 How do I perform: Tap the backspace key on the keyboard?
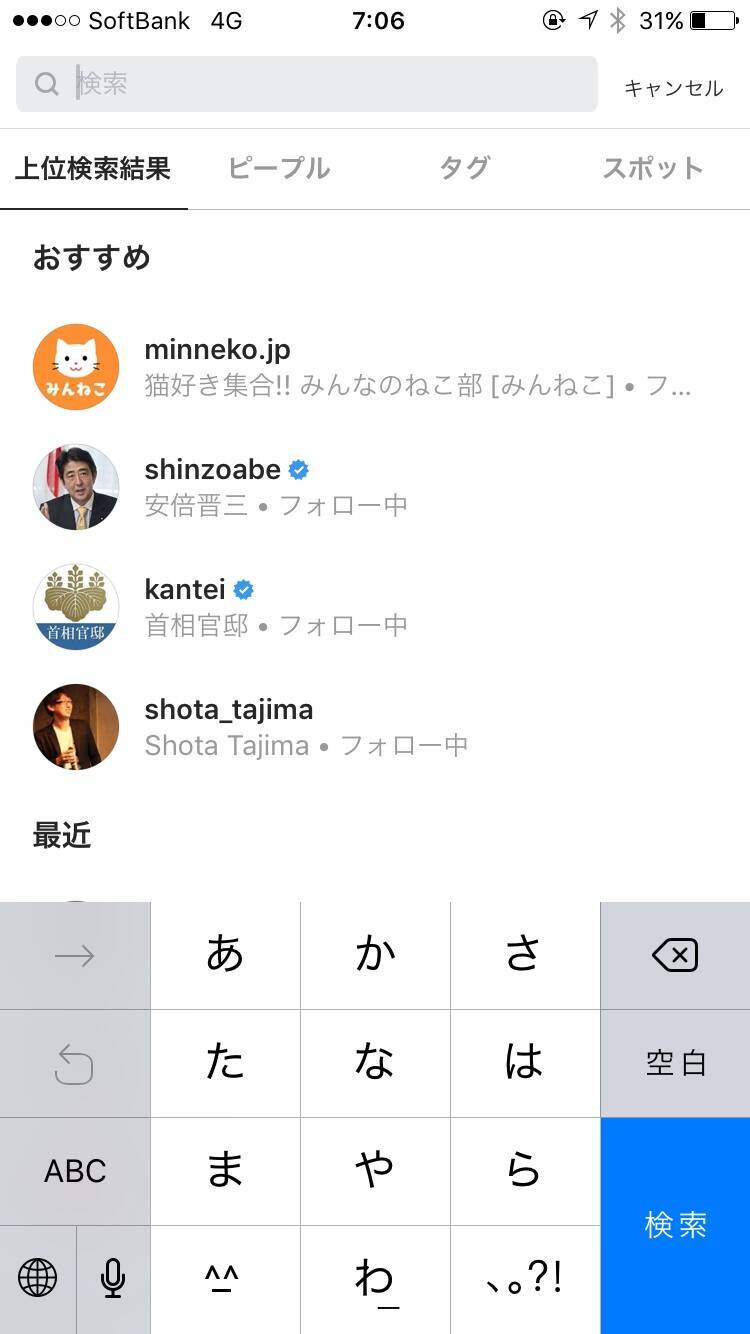coord(675,956)
